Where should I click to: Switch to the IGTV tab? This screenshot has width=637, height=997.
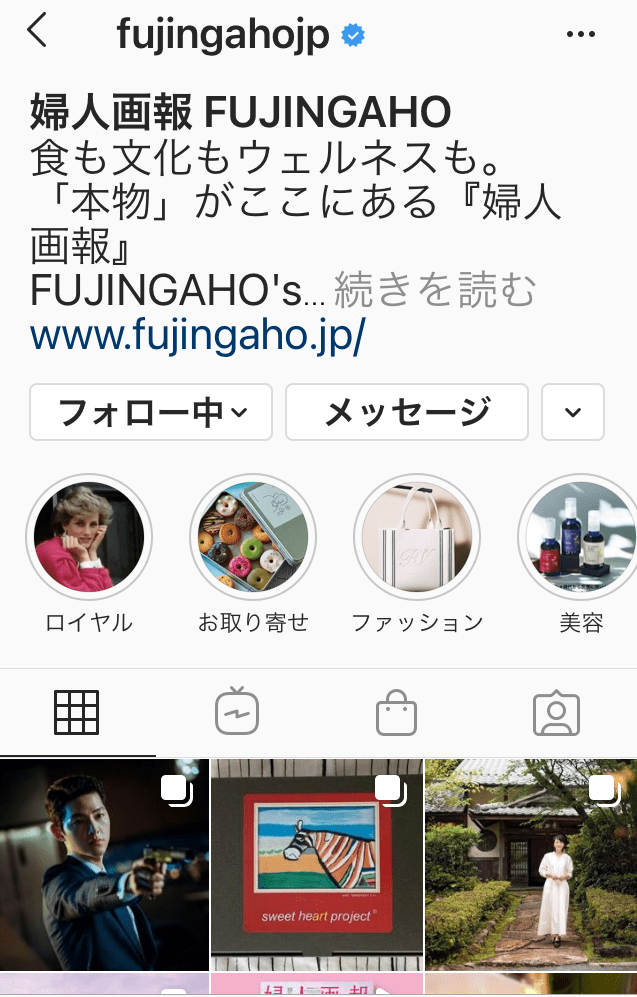point(237,713)
